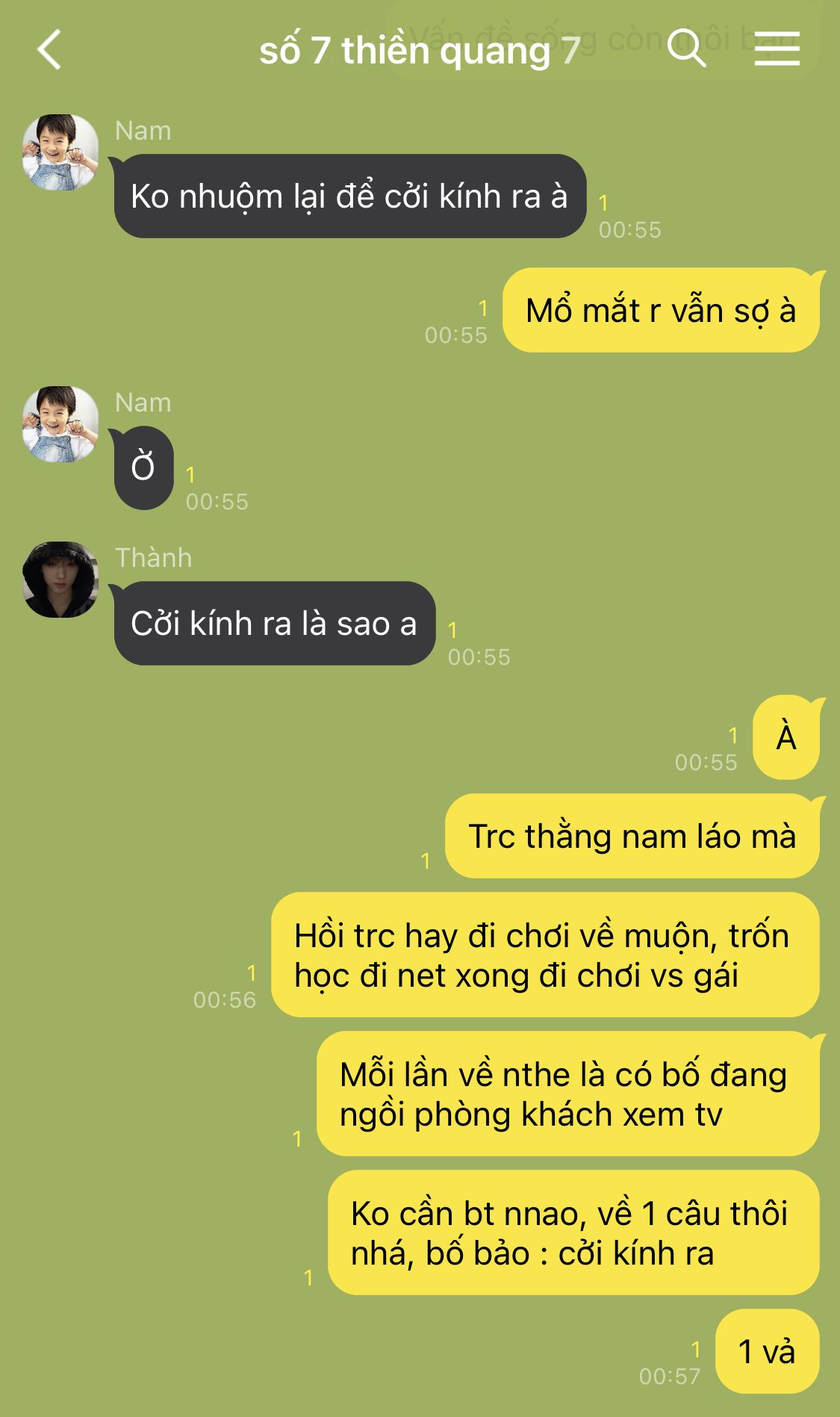The height and width of the screenshot is (1417, 840).
Task: Open Nam's avatar next to 'Ko nhuộm lại'
Action: [60, 152]
